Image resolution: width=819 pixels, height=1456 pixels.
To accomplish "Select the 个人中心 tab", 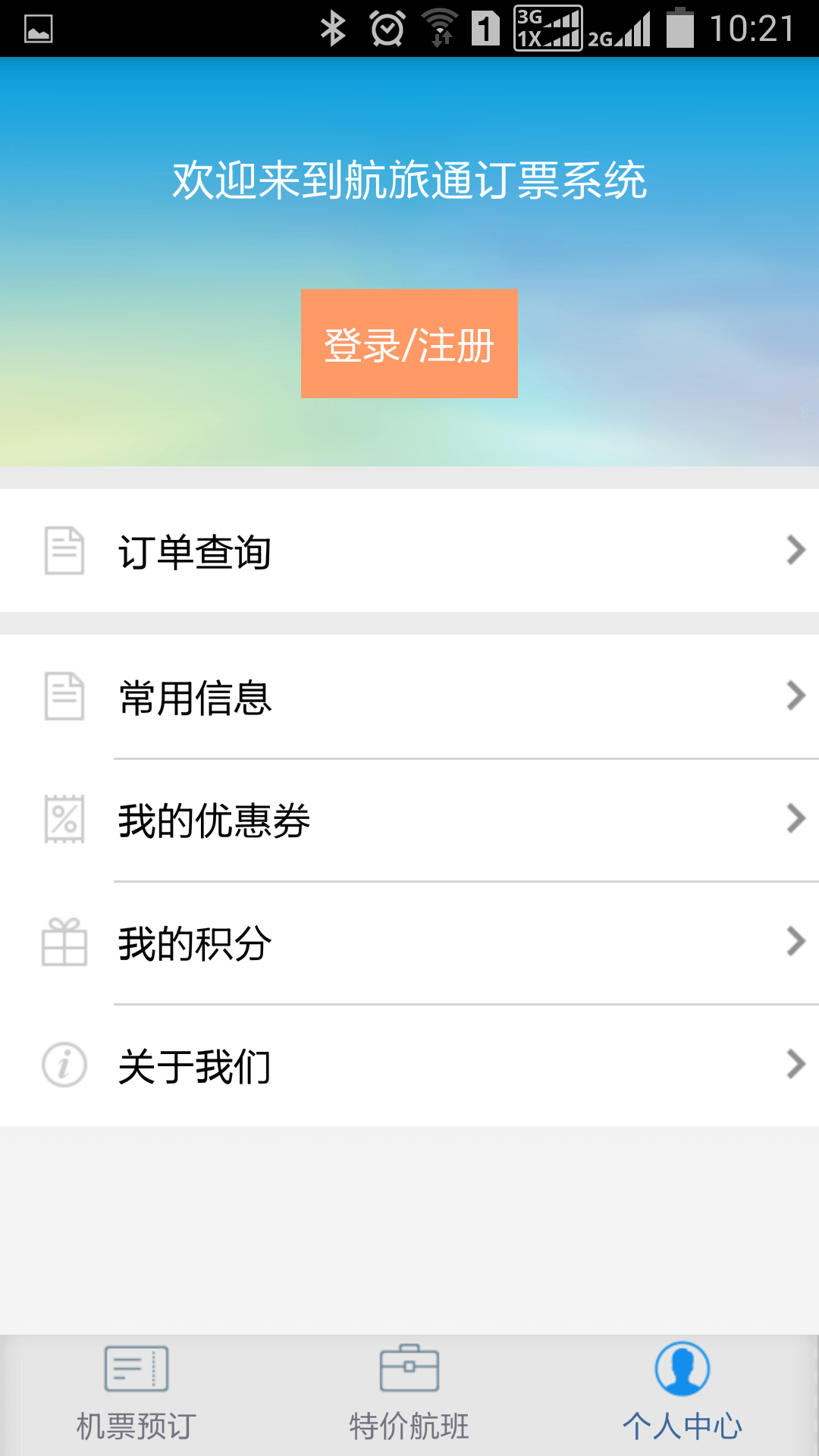I will coord(682,1395).
